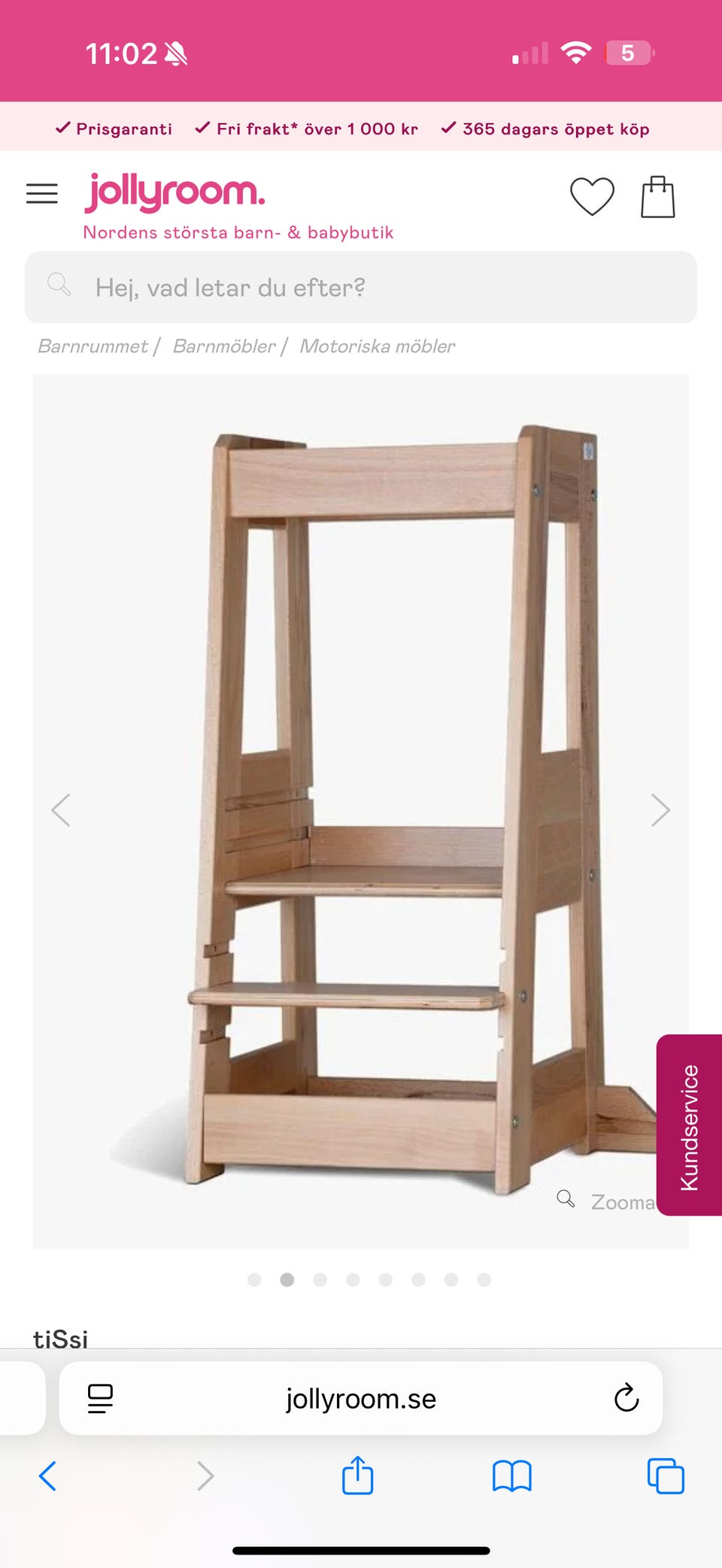Show the next product image
The height and width of the screenshot is (1568, 722).
pyautogui.click(x=660, y=810)
